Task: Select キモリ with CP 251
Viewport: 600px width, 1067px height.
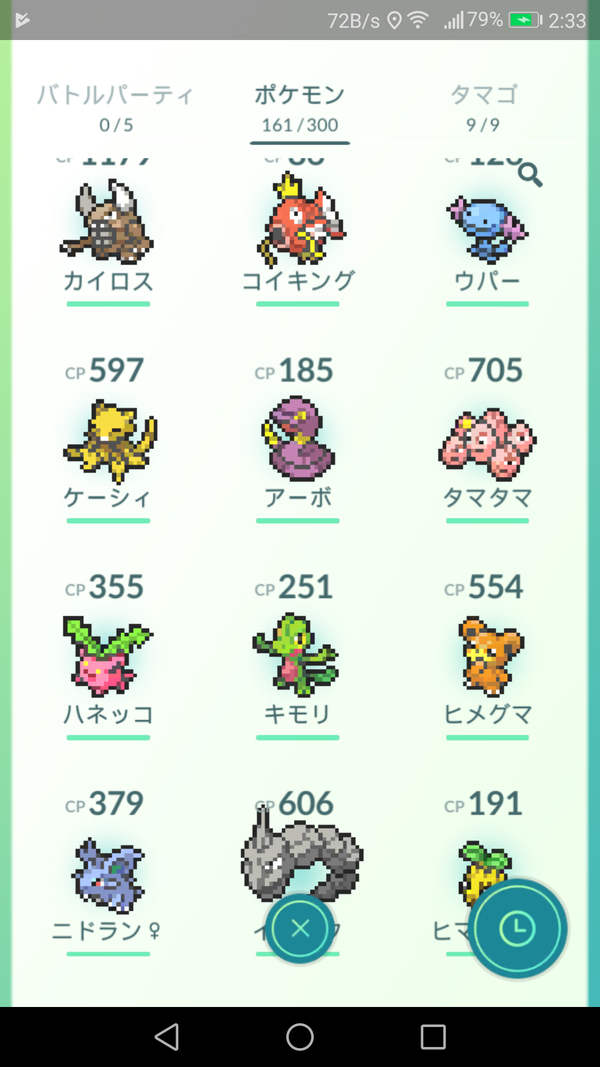Action: click(x=298, y=657)
